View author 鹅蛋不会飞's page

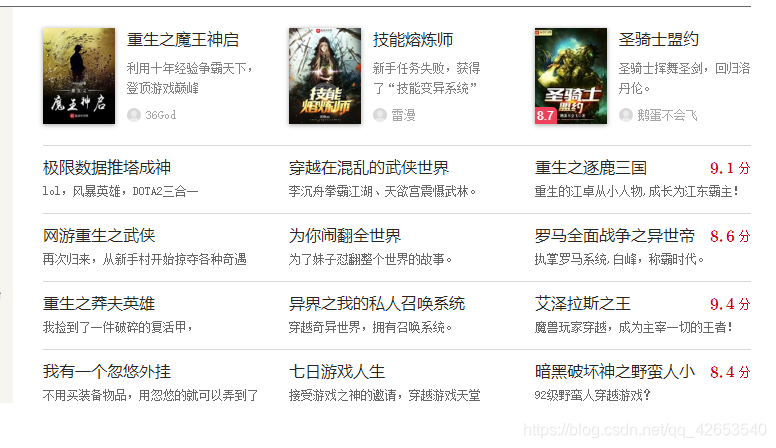click(667, 115)
